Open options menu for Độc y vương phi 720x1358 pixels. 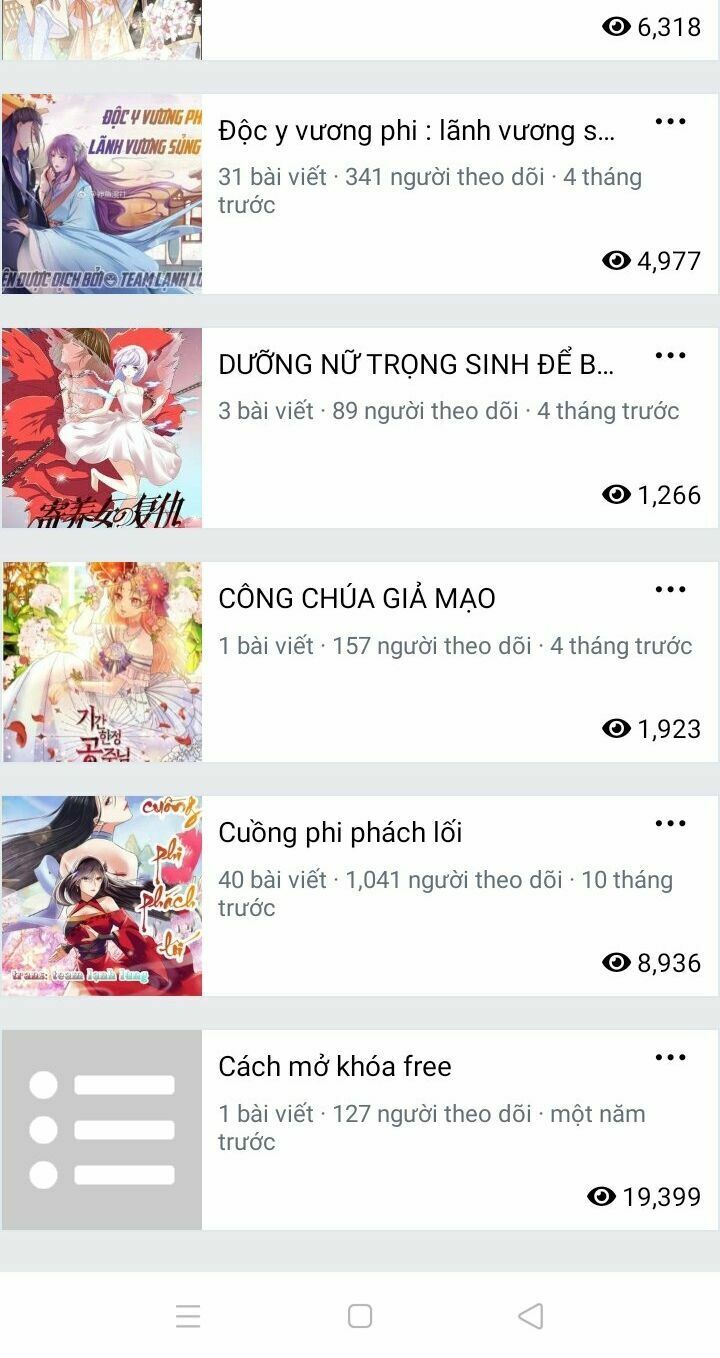(x=671, y=120)
